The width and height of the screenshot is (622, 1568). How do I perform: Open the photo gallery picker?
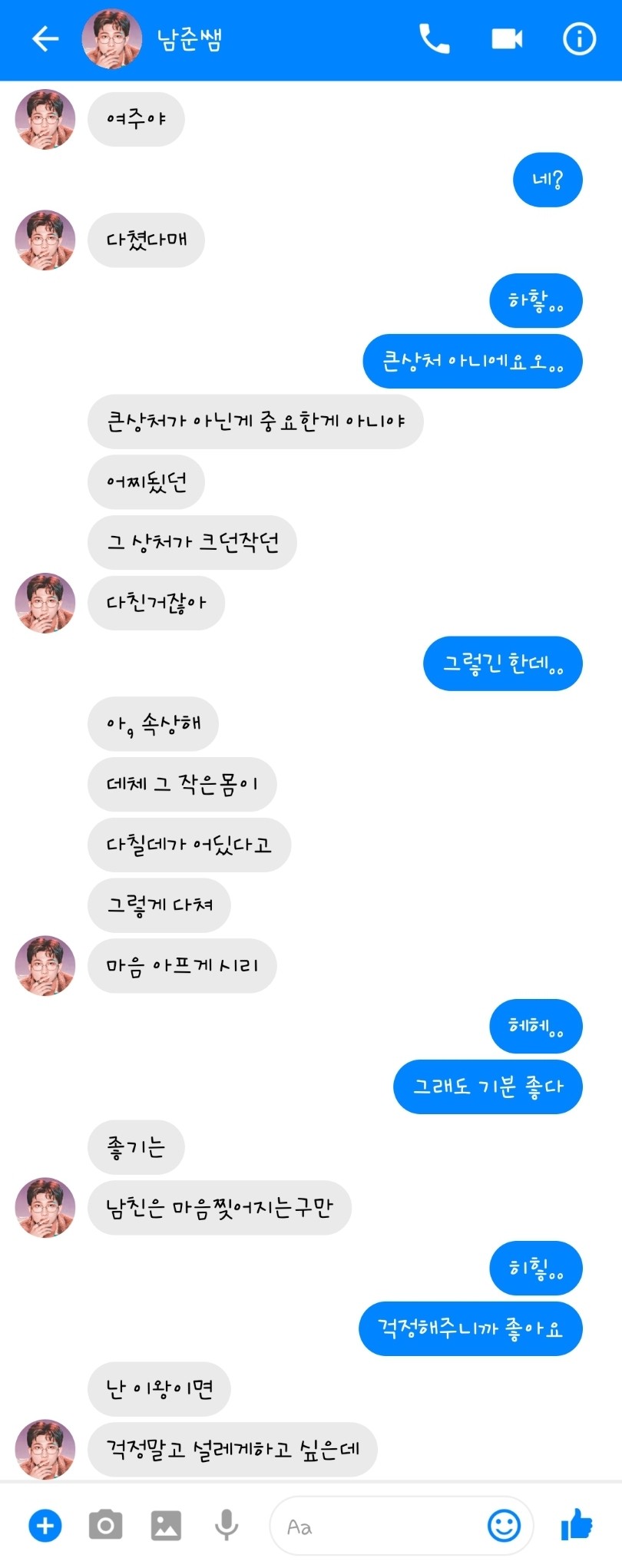(x=166, y=1525)
